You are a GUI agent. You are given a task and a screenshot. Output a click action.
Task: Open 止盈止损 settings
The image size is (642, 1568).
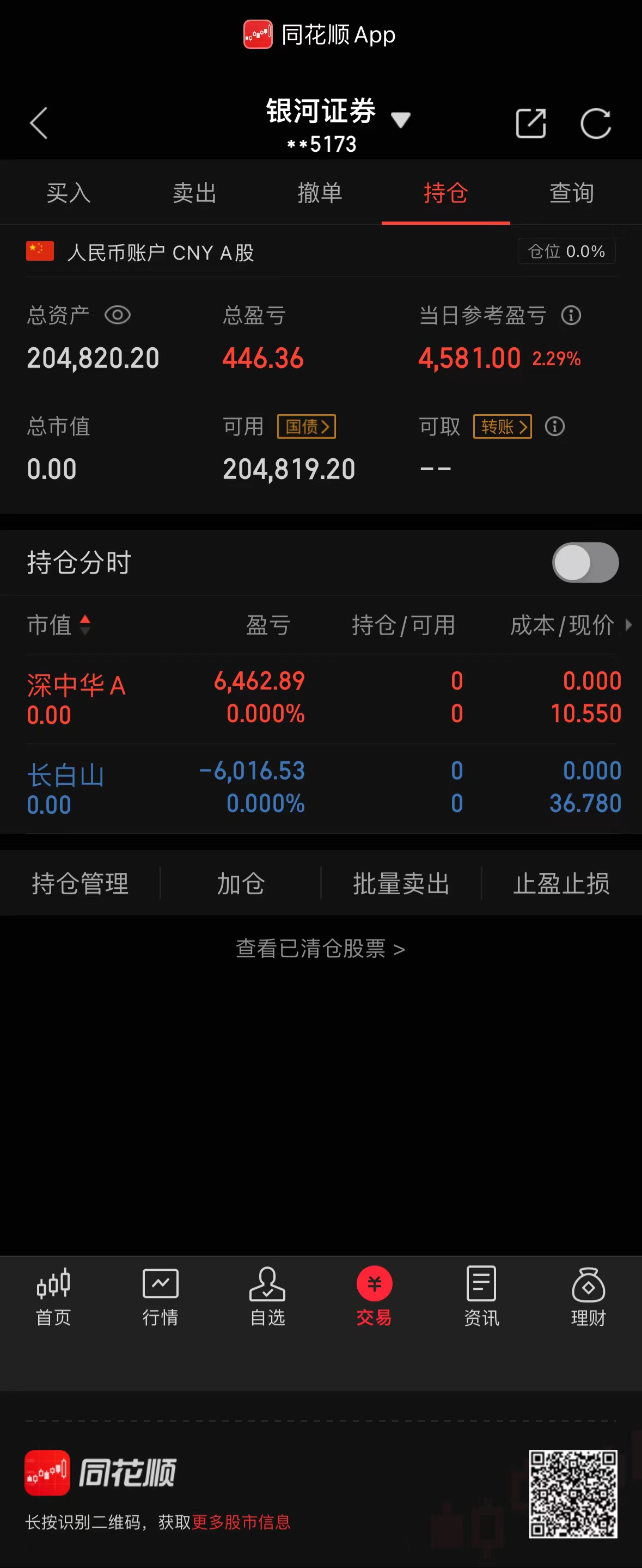tap(561, 883)
